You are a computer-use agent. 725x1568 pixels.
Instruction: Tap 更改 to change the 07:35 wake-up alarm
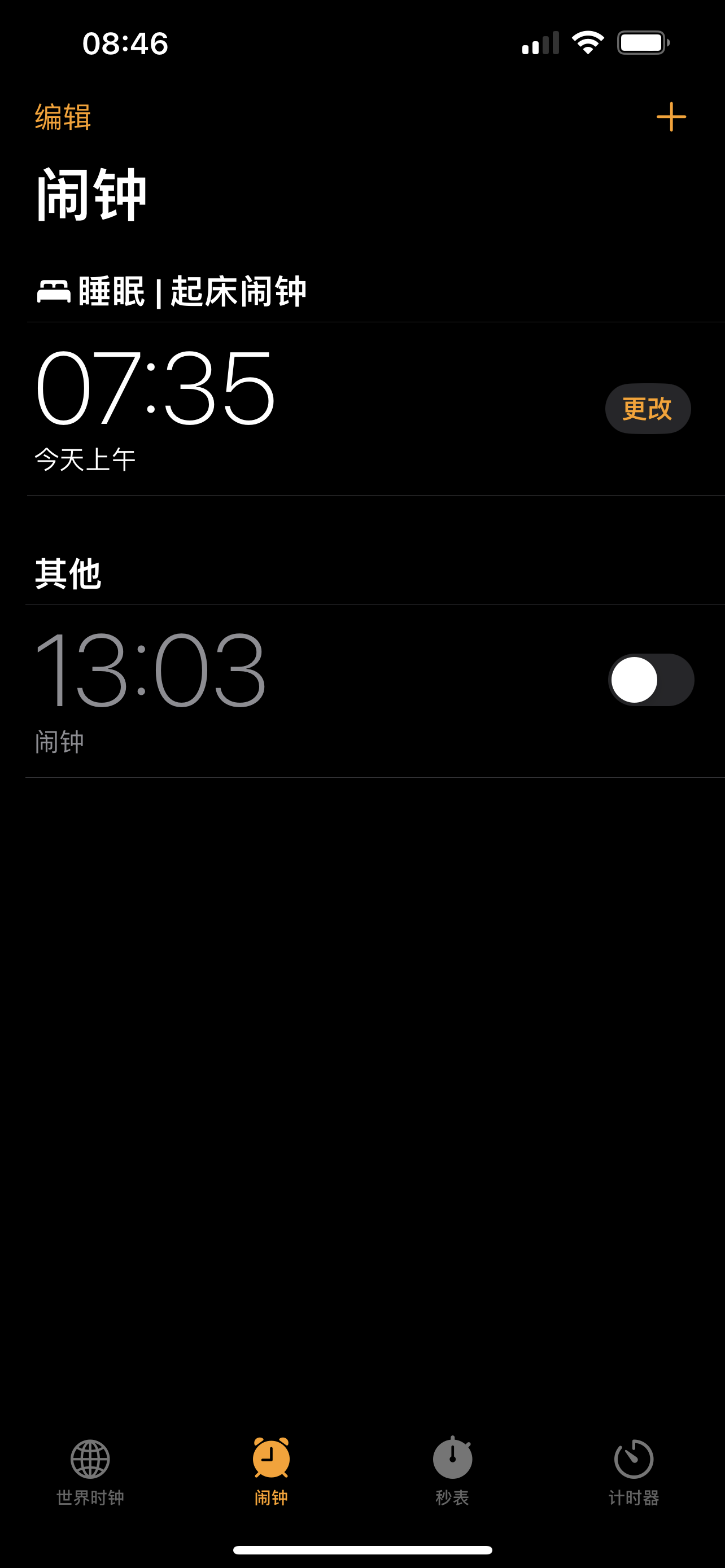647,409
